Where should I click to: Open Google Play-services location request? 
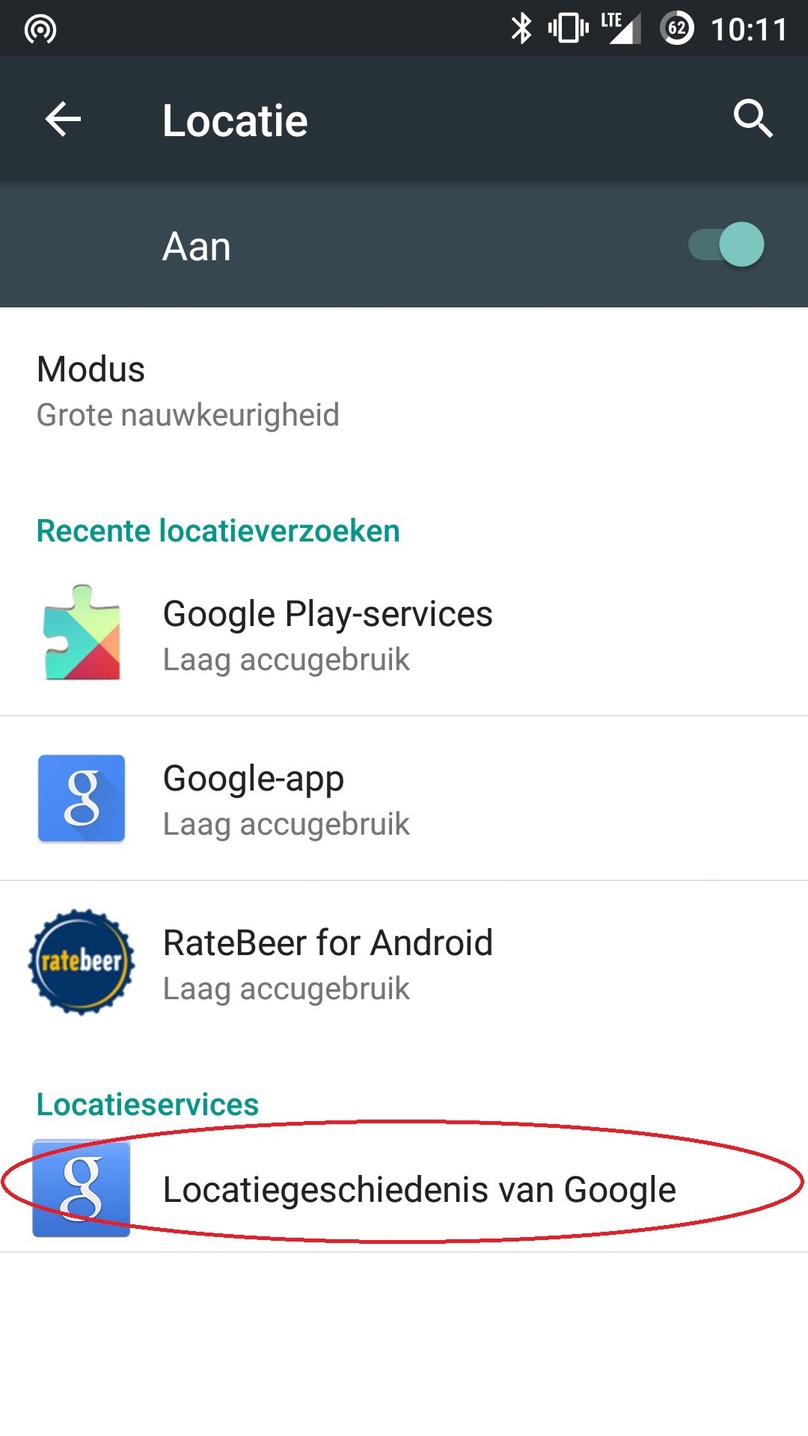pyautogui.click(x=404, y=634)
